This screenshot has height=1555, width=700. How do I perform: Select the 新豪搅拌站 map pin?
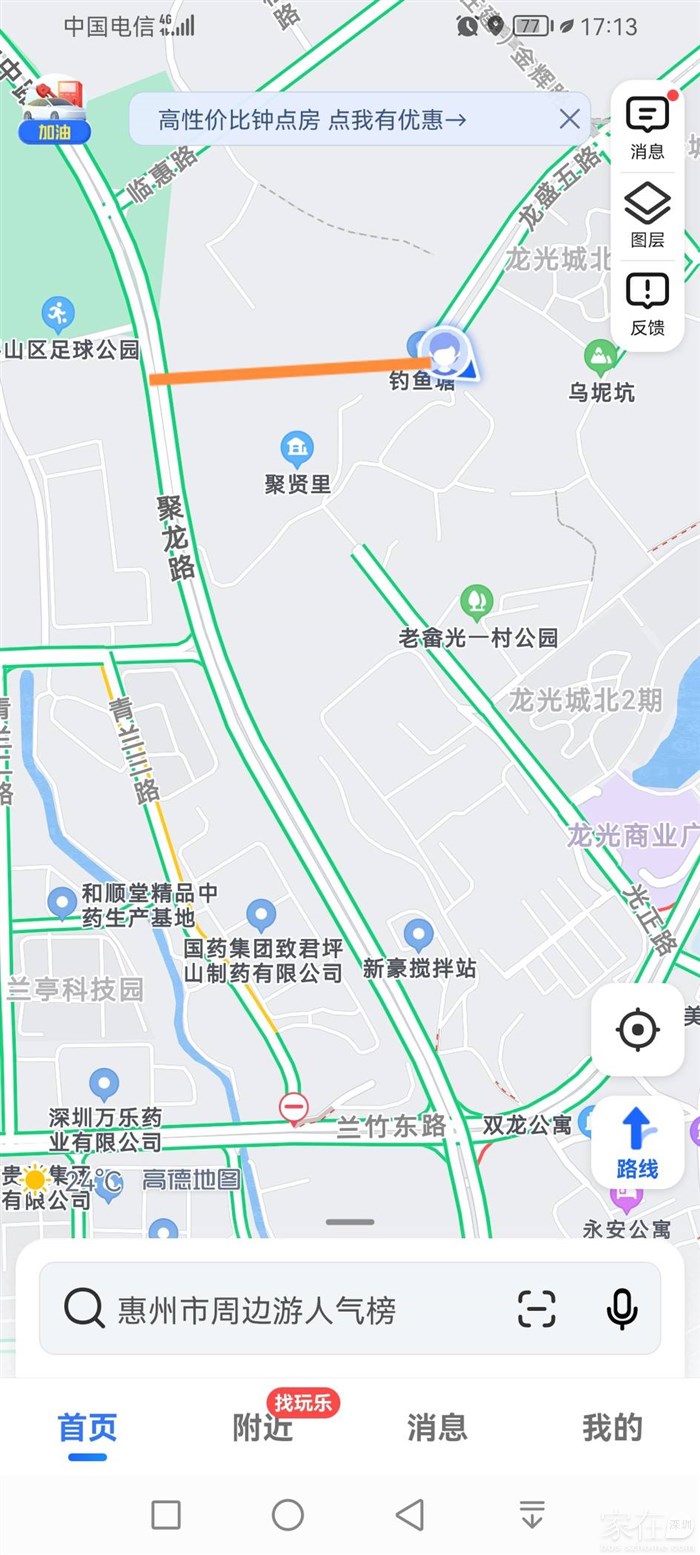419,935
